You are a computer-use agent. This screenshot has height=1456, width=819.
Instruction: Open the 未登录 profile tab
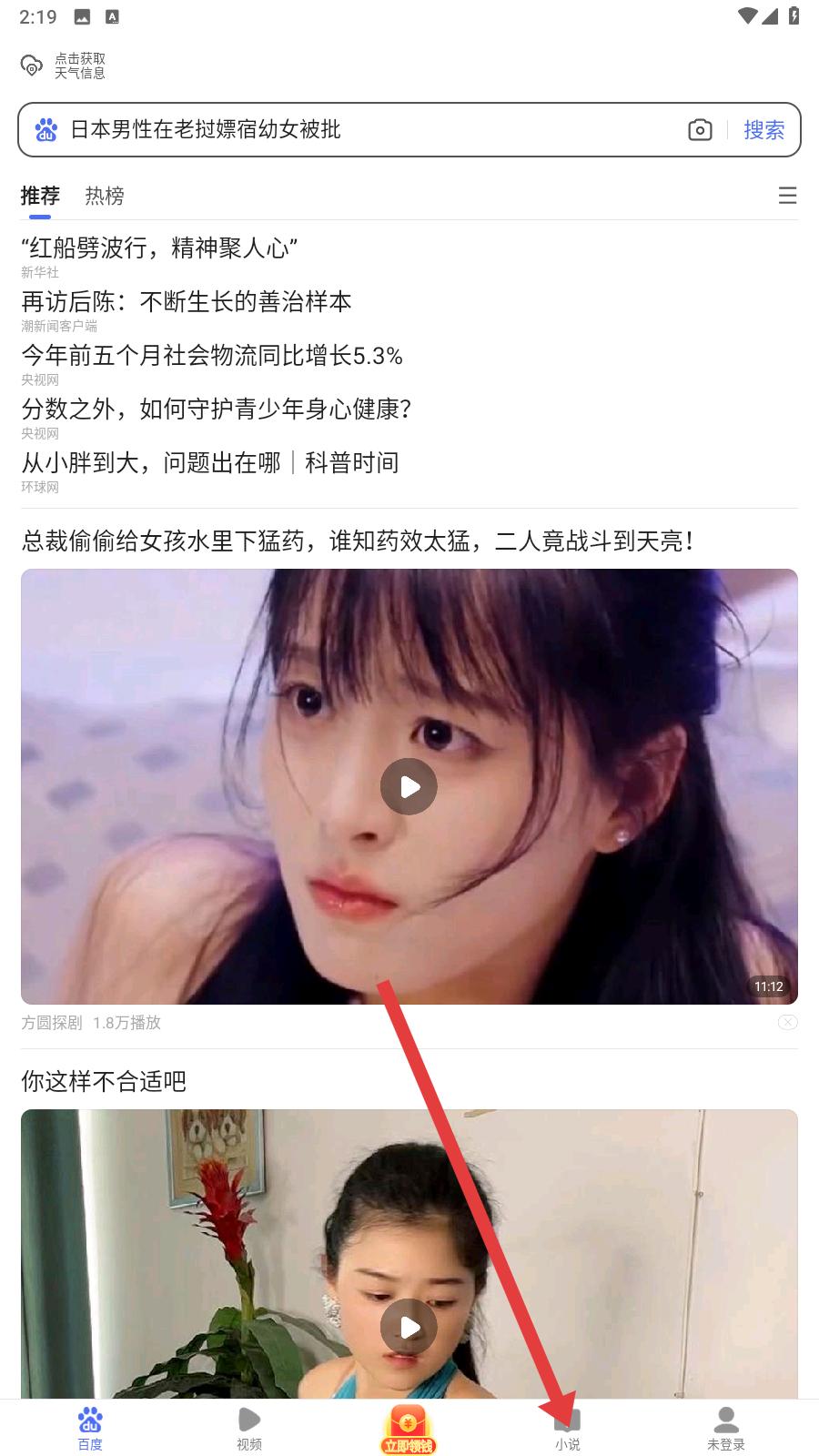[x=725, y=1429]
